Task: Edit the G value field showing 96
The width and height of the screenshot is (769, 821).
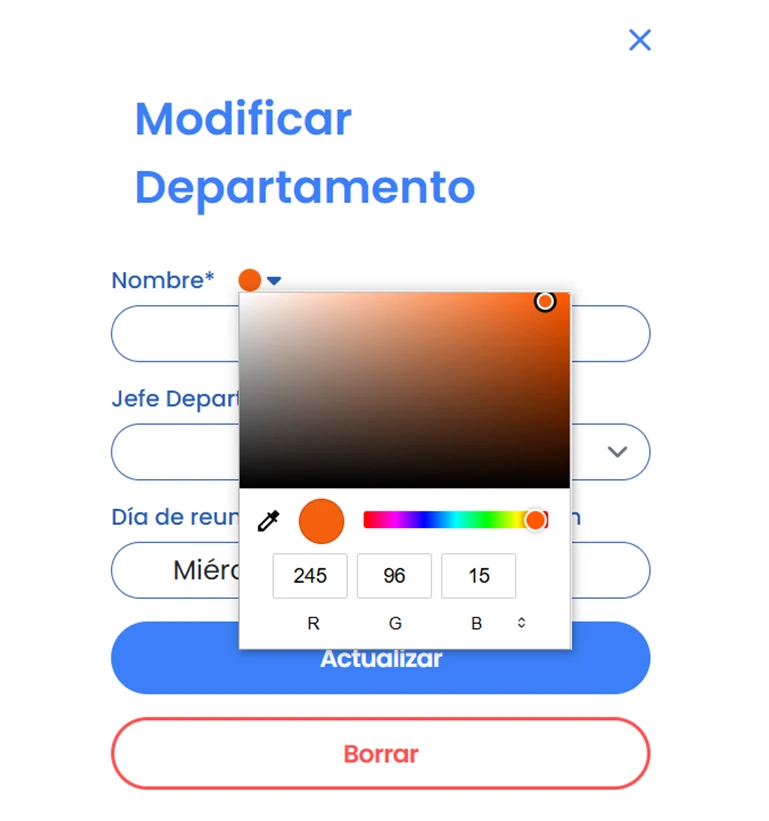Action: tap(394, 576)
